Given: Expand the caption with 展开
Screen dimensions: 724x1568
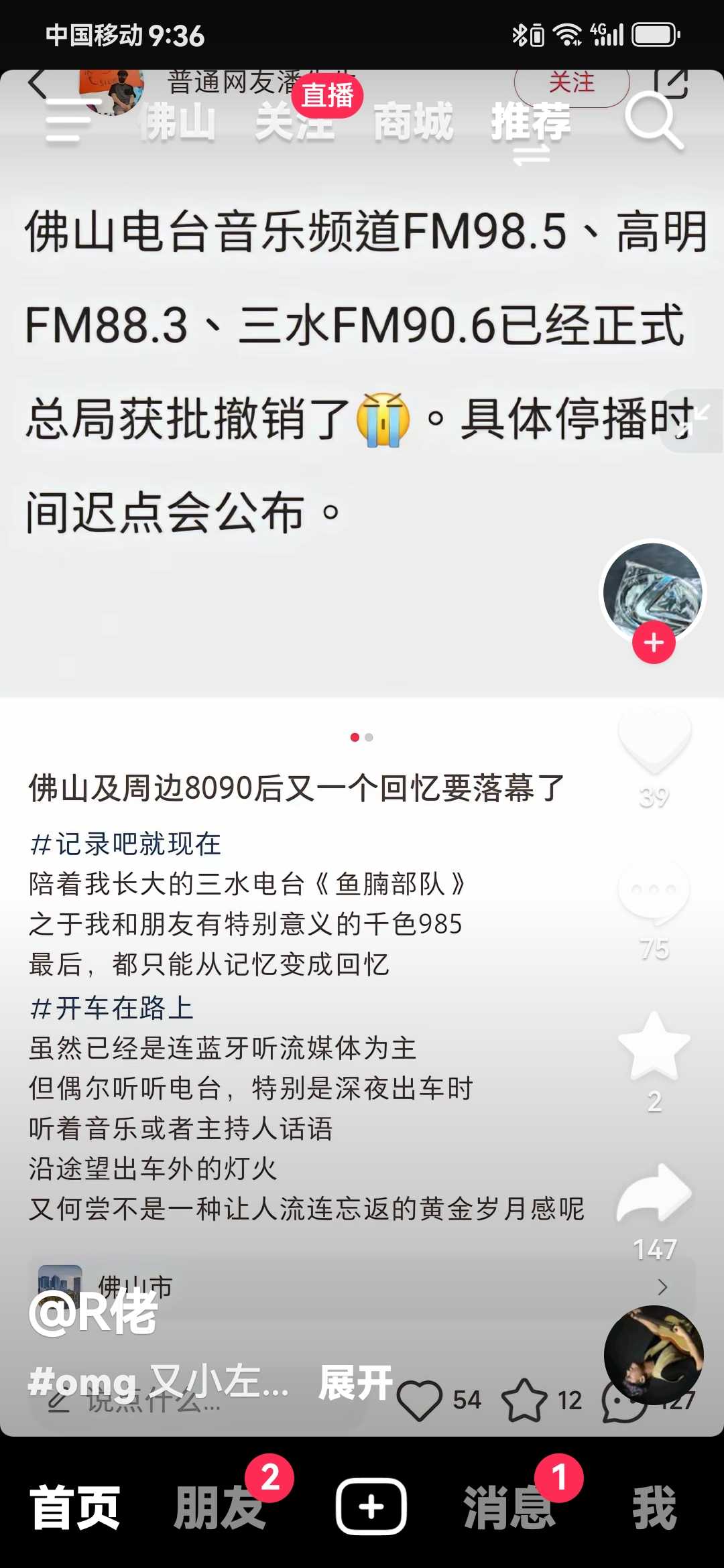Looking at the screenshot, I should [355, 1382].
